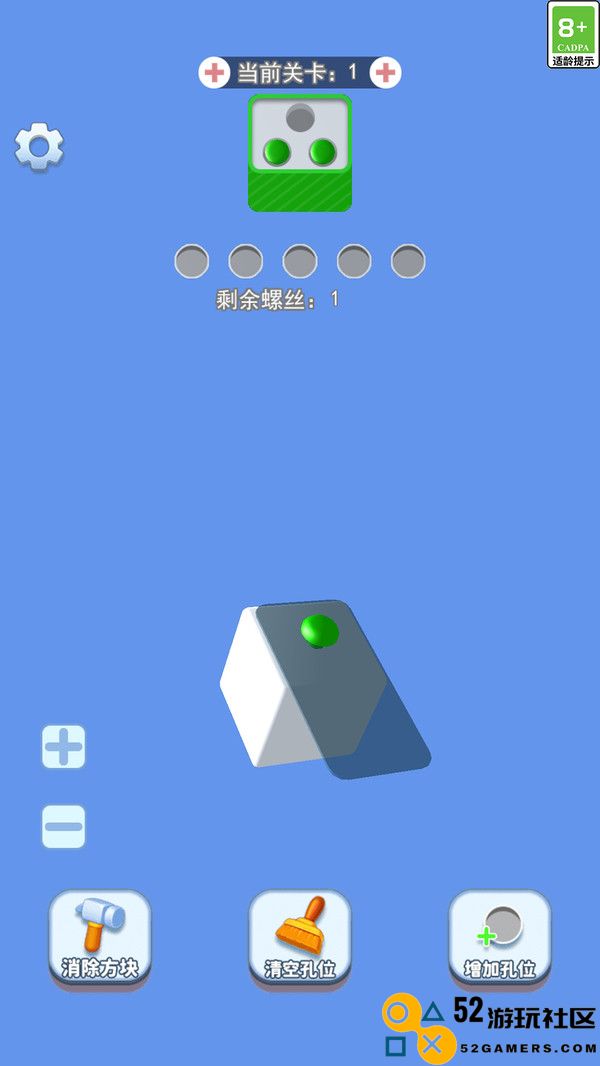Zoom out with the minus button

click(64, 827)
